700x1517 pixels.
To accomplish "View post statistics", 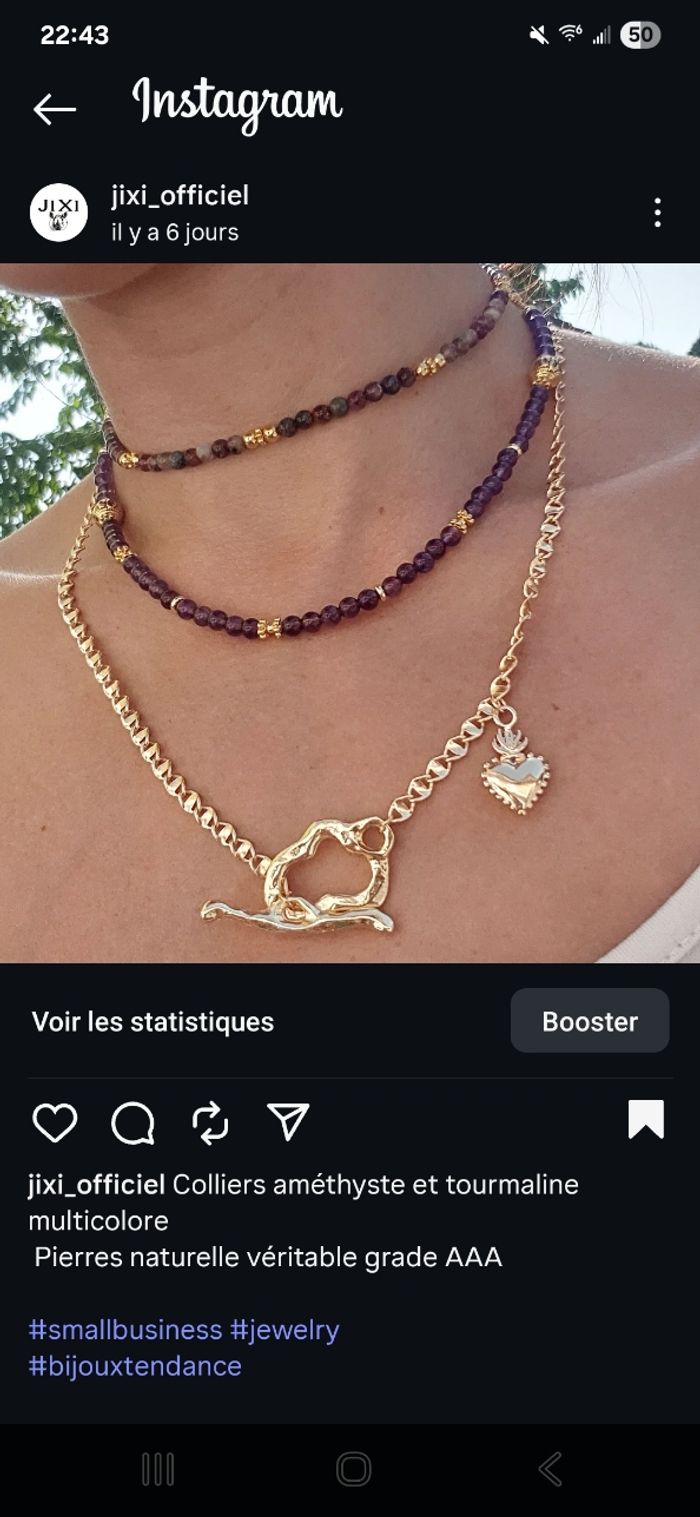I will (152, 1022).
